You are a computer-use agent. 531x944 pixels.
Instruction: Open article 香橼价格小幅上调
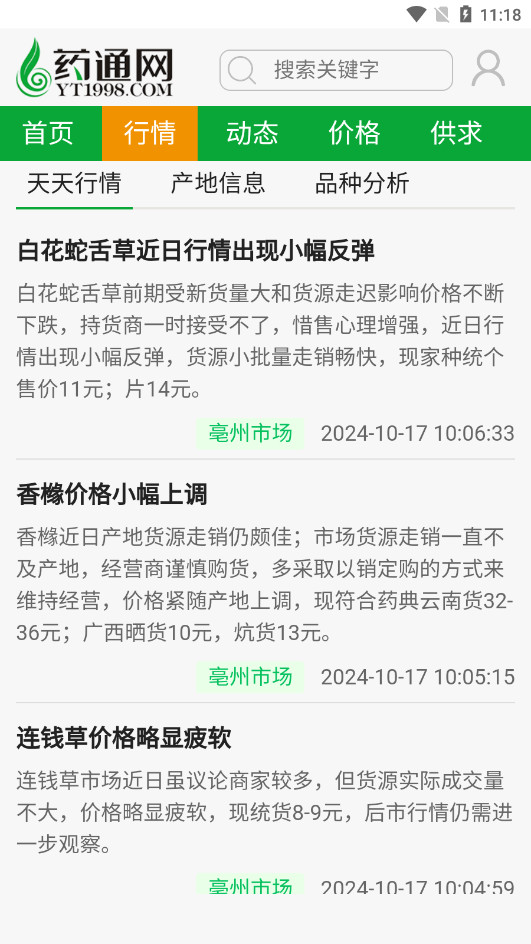pyautogui.click(x=112, y=494)
